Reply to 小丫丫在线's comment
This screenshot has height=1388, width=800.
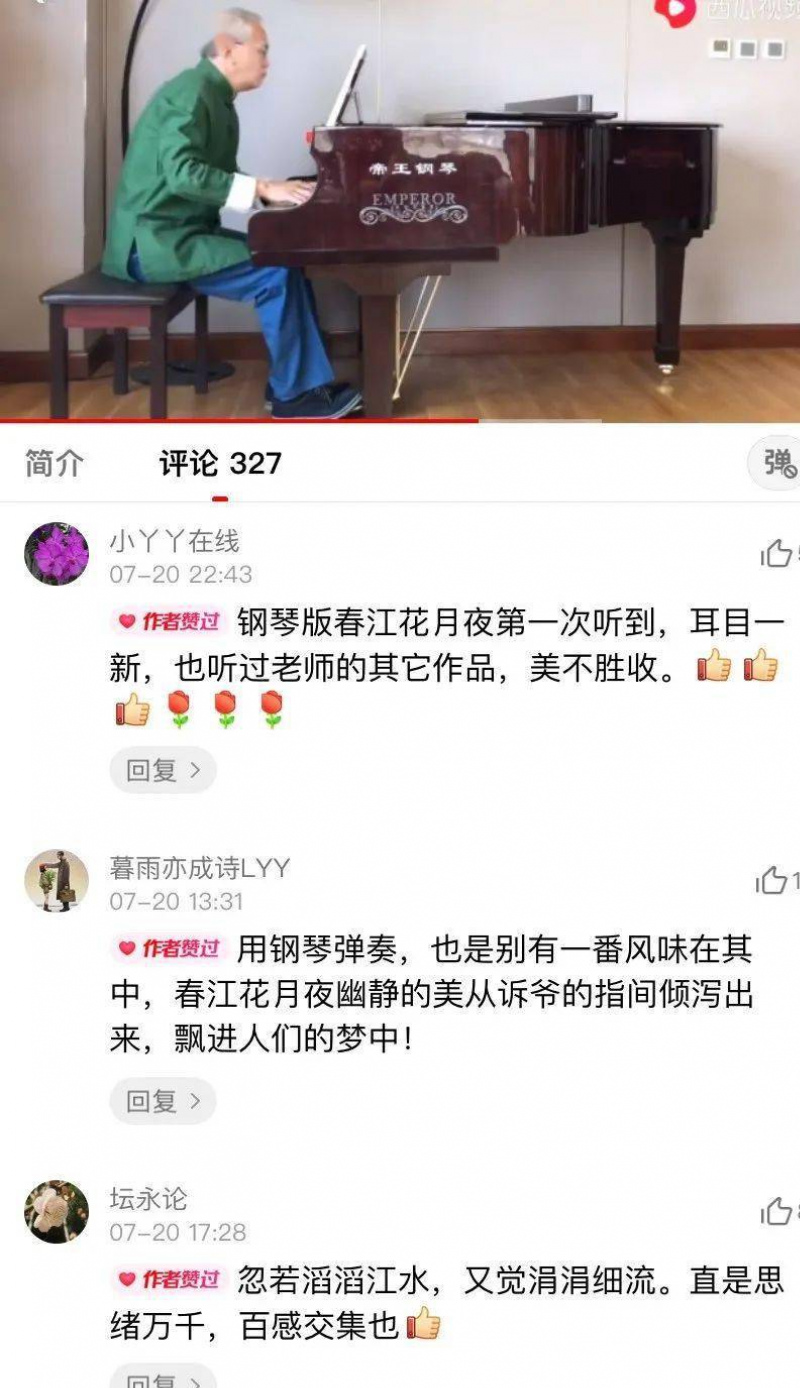[162, 770]
